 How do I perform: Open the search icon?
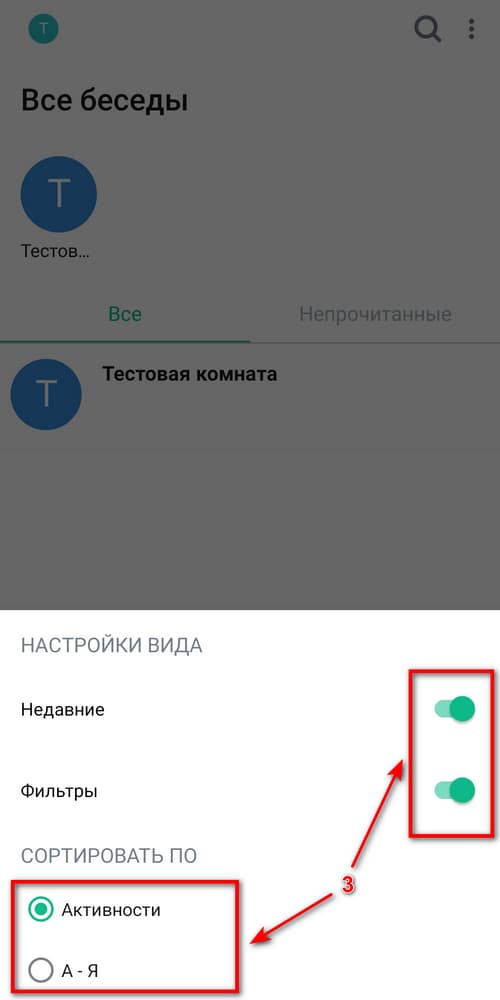tap(427, 29)
